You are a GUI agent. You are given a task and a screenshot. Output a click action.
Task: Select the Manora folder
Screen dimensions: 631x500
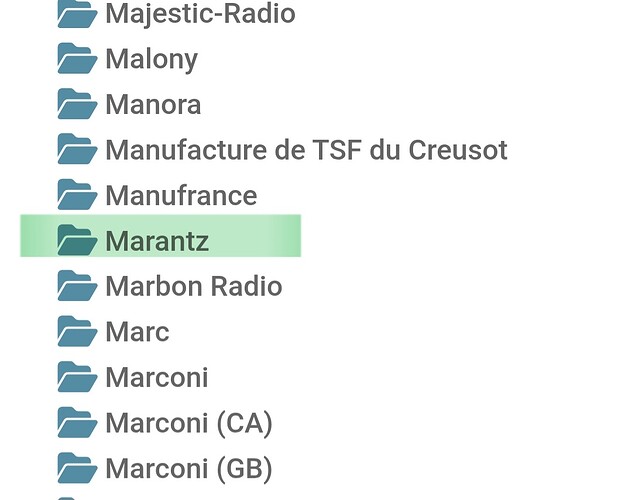click(x=152, y=105)
